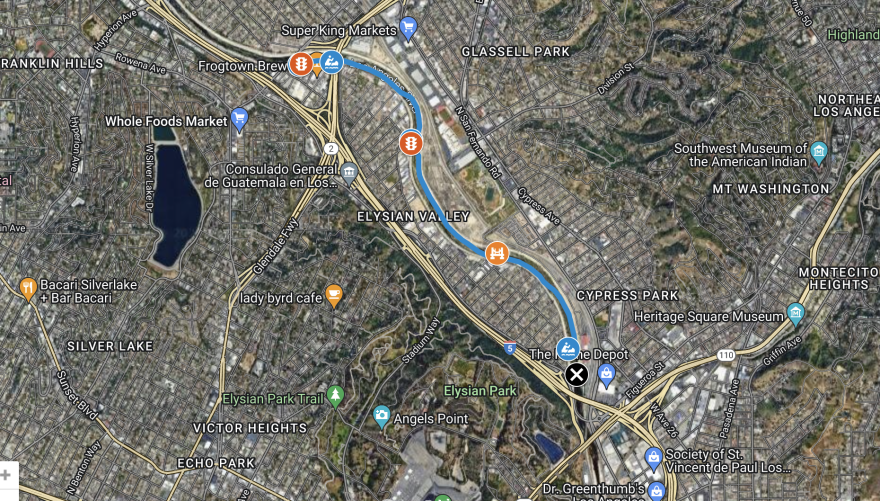Image resolution: width=880 pixels, height=501 pixels.
Task: Select the traffic-light marker along the river route
Action: tap(410, 143)
